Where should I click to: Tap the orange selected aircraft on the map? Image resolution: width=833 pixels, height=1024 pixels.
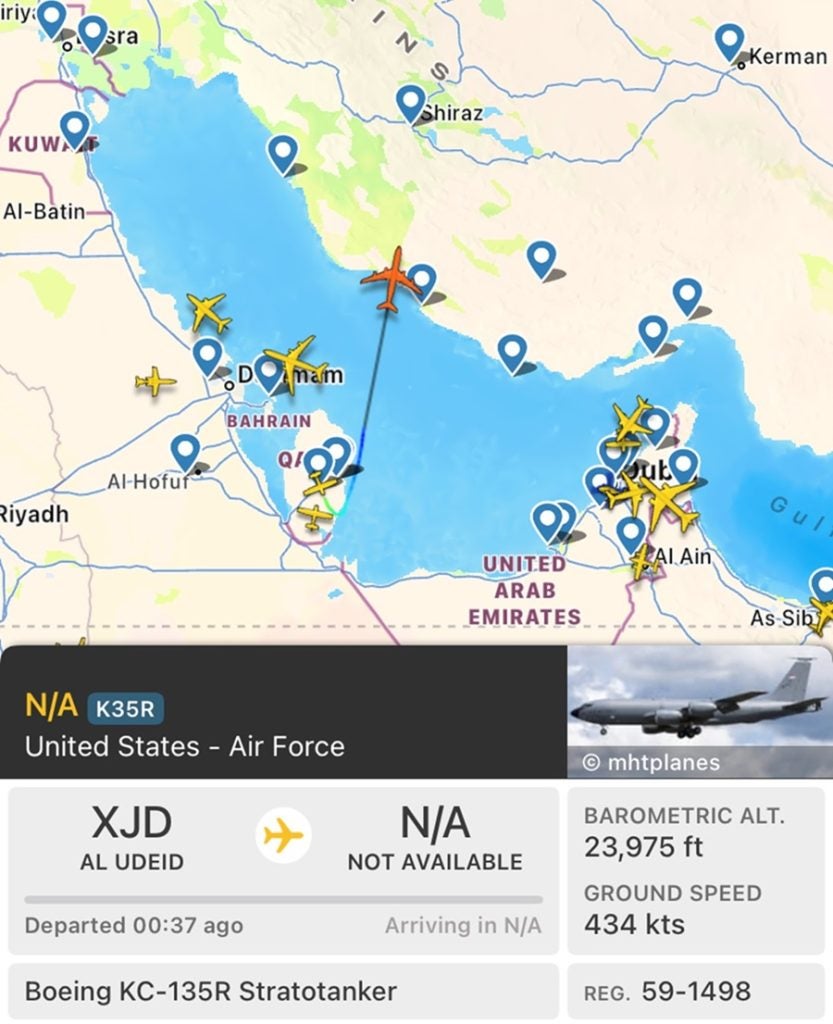(392, 279)
